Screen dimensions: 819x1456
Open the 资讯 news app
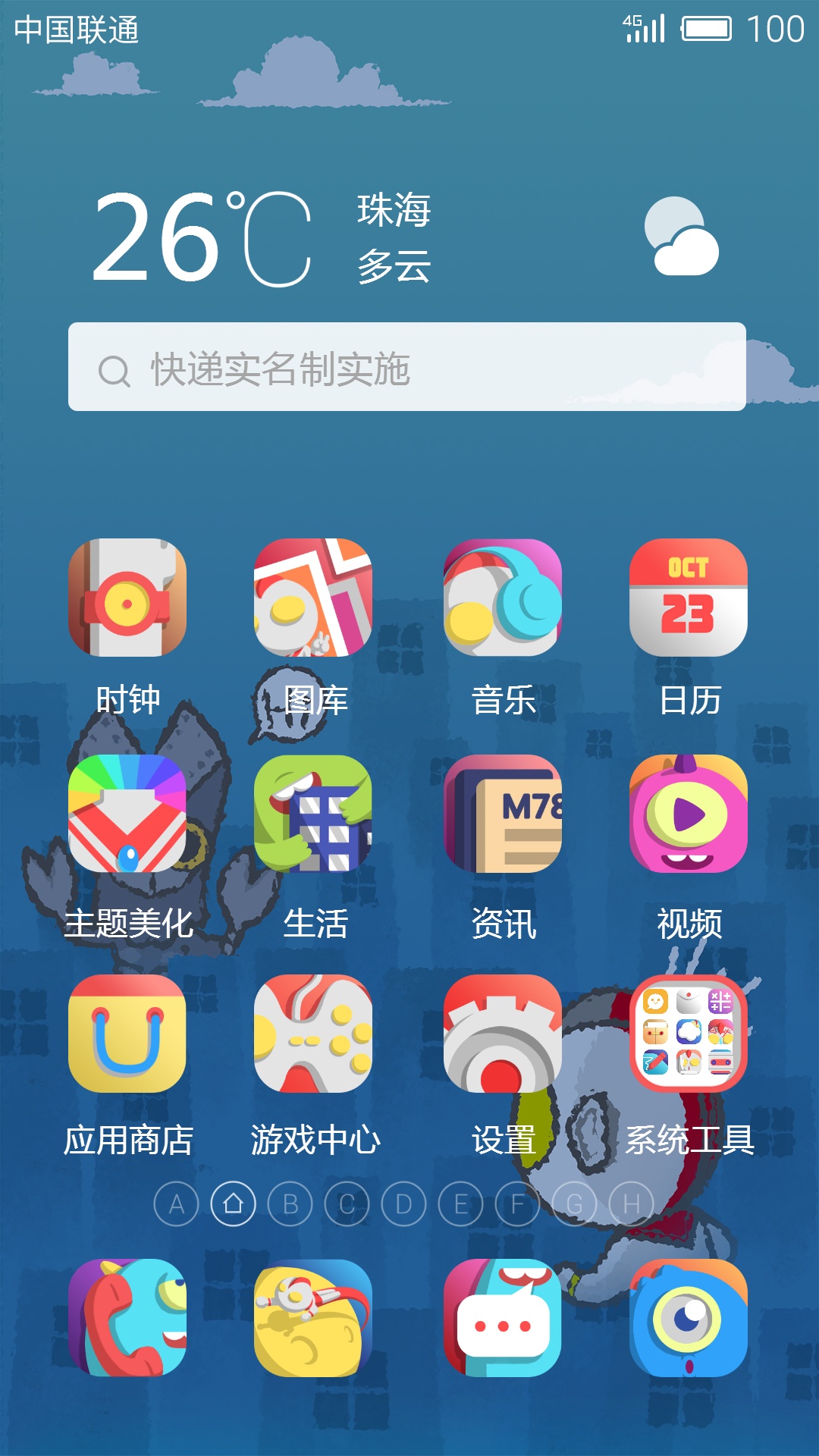[x=502, y=814]
